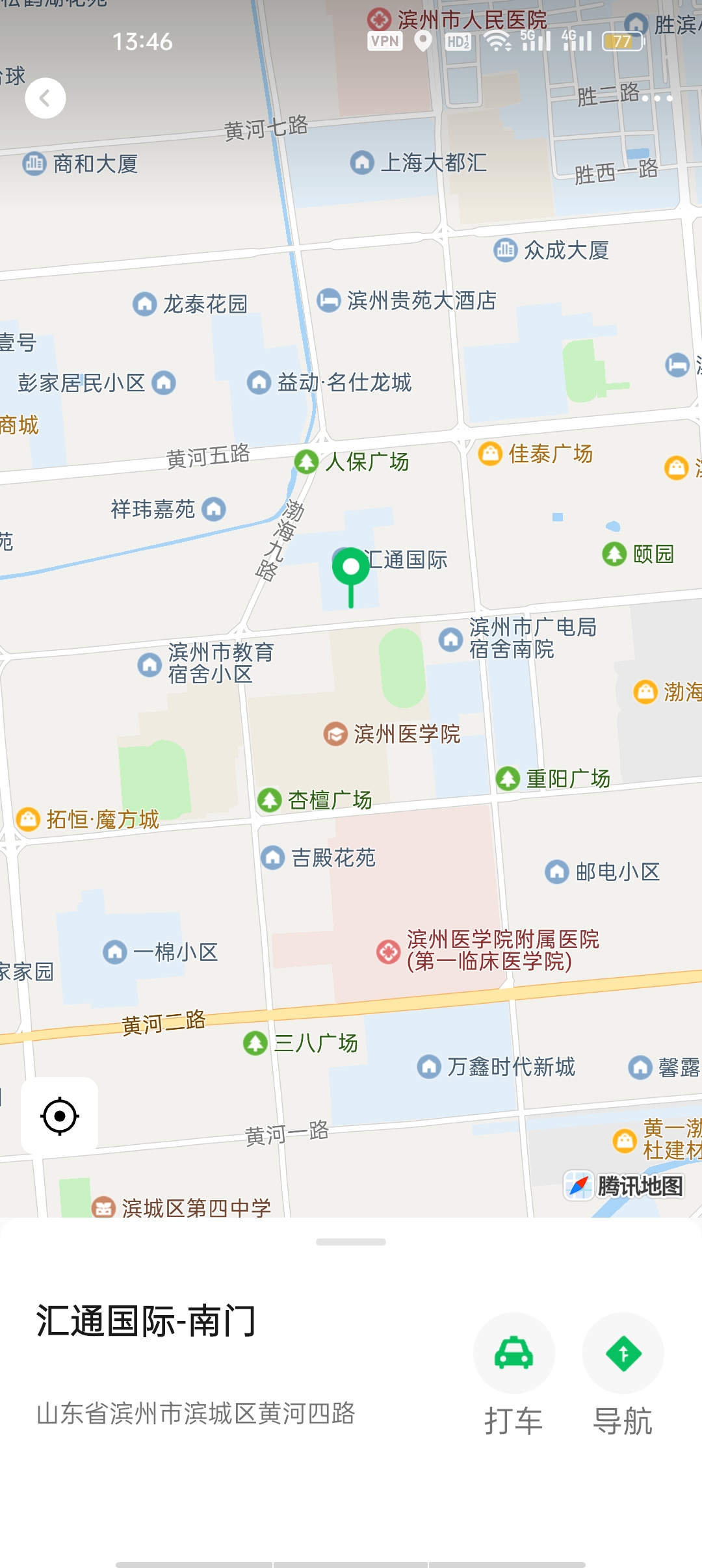
Task: Go back using the back arrow
Action: [45, 98]
